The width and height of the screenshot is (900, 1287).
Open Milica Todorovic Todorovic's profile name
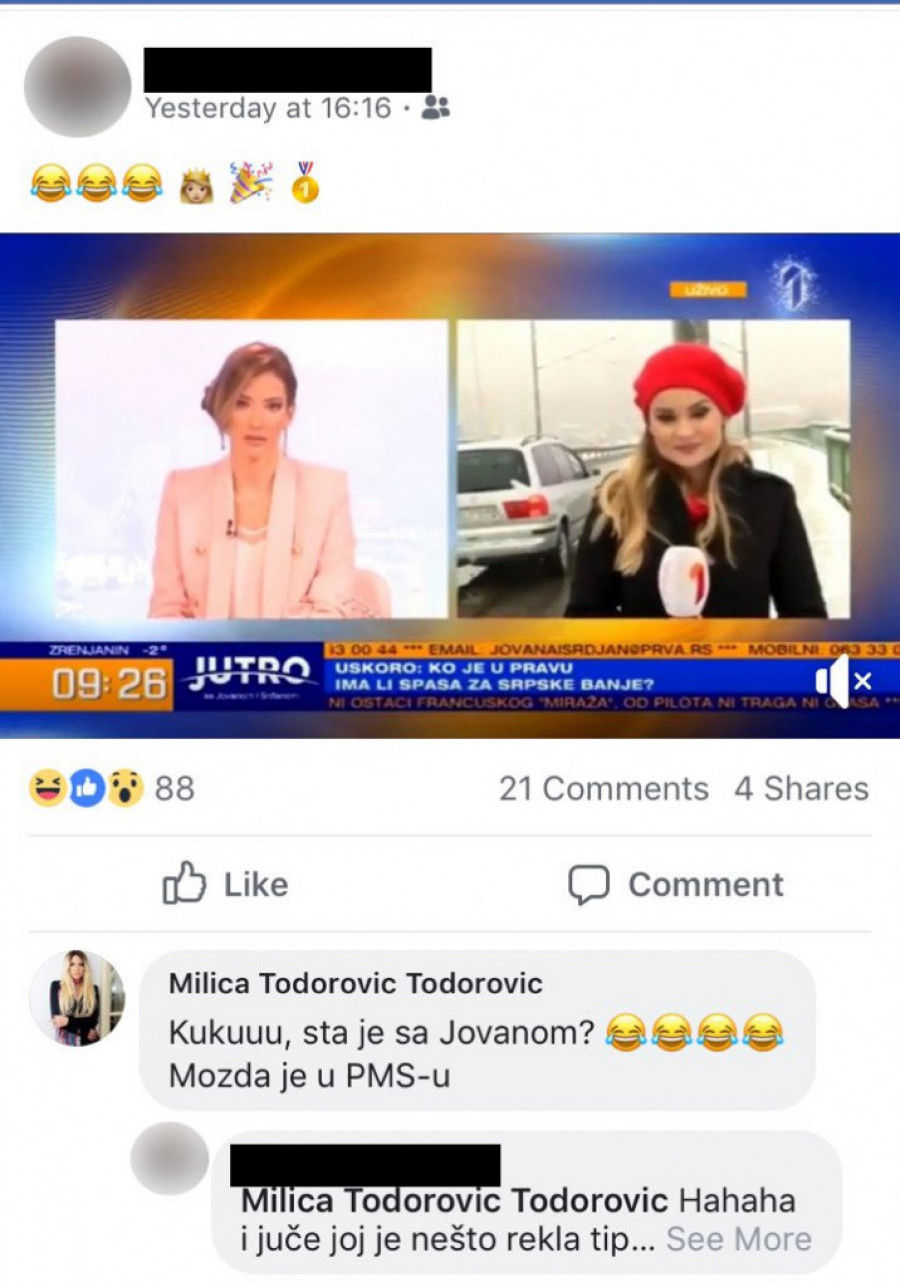(355, 984)
